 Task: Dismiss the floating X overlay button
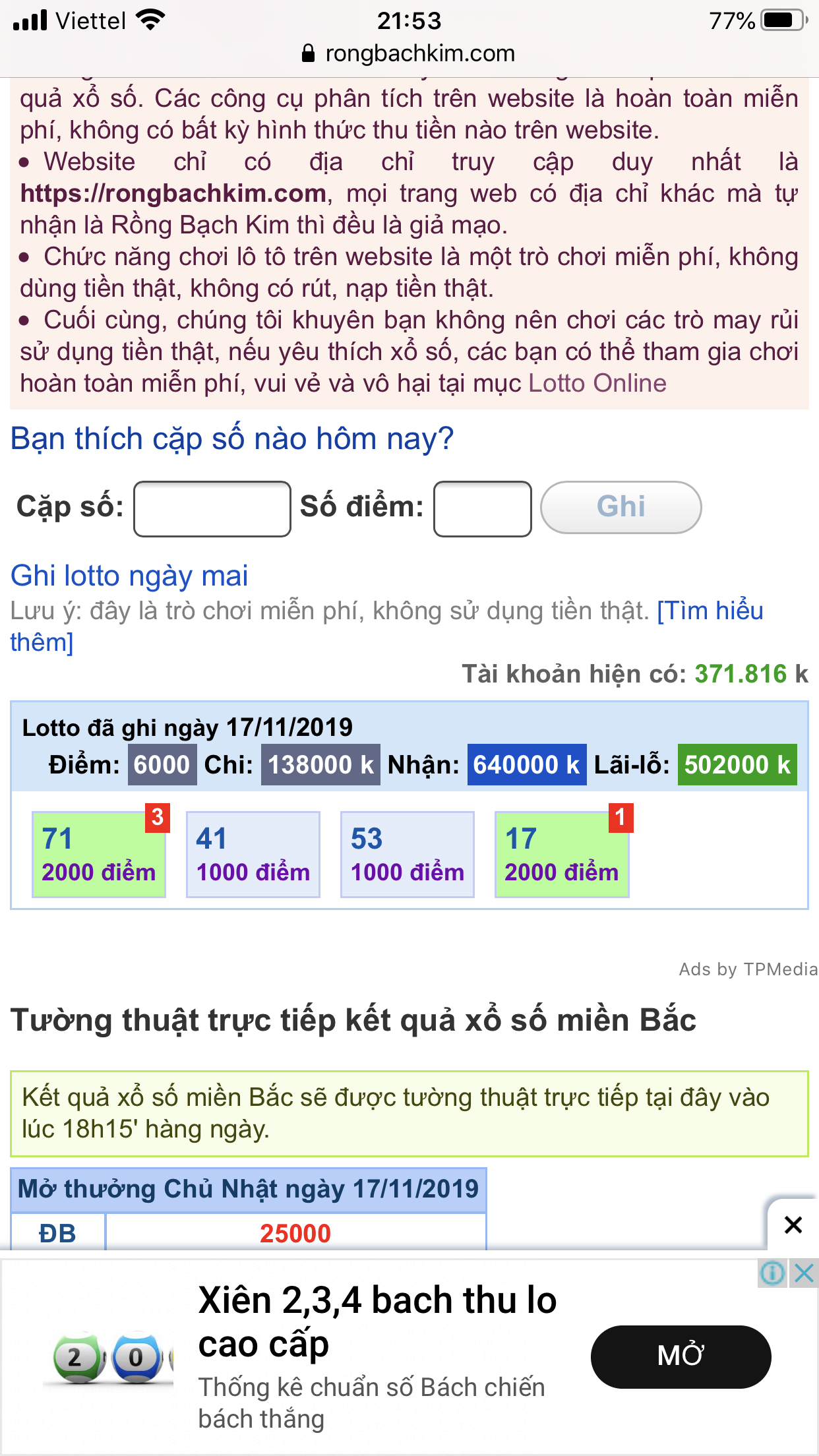(793, 1225)
